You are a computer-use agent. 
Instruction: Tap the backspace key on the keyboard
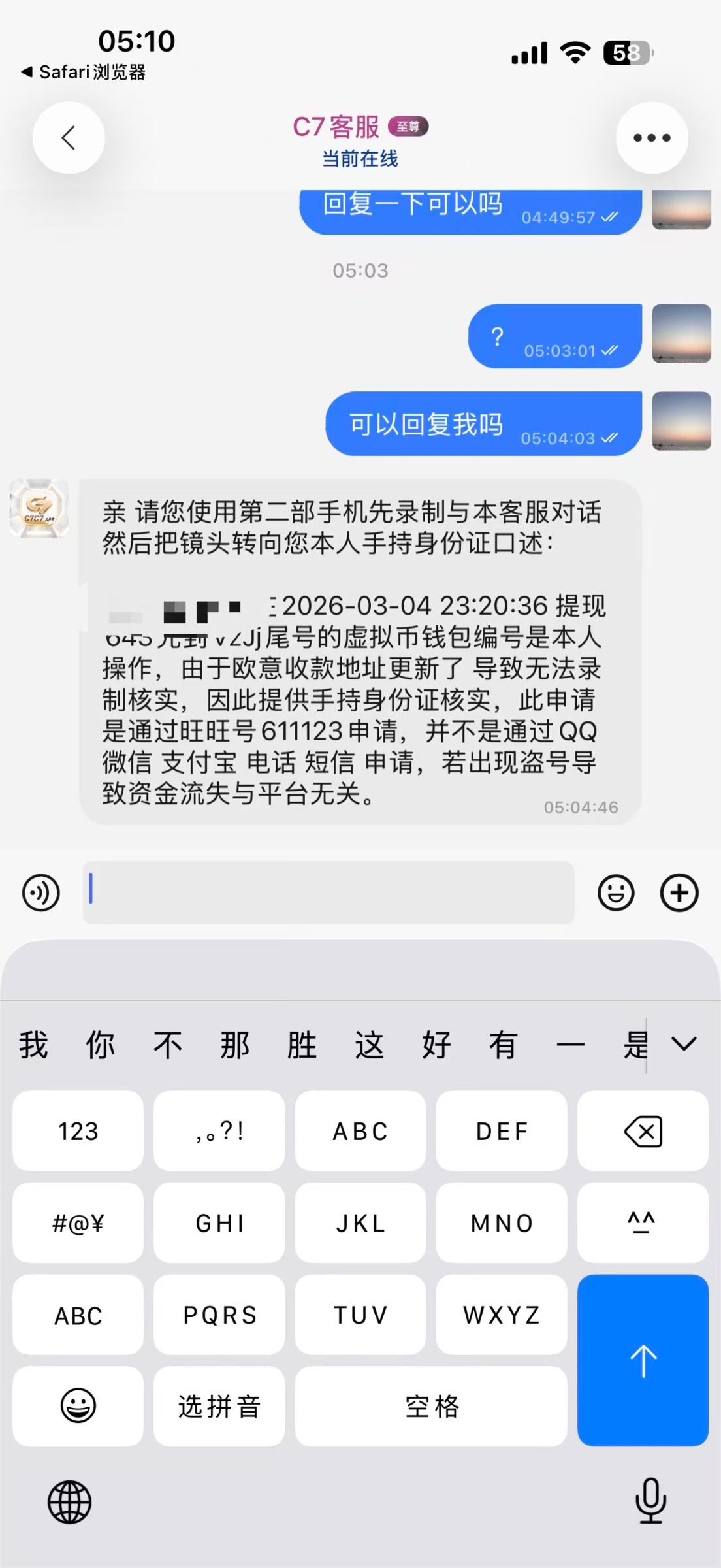[x=643, y=1131]
